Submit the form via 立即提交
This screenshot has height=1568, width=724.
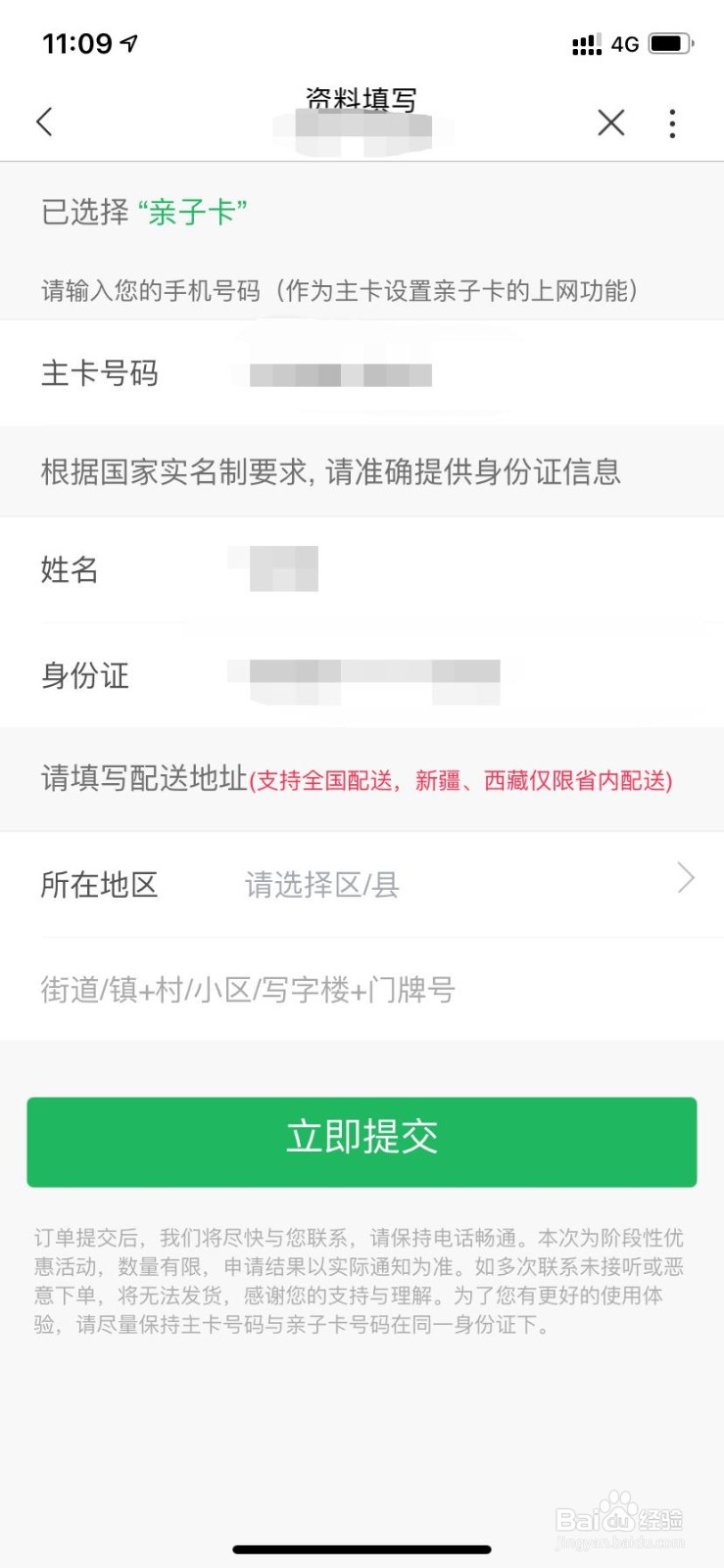(x=362, y=1140)
